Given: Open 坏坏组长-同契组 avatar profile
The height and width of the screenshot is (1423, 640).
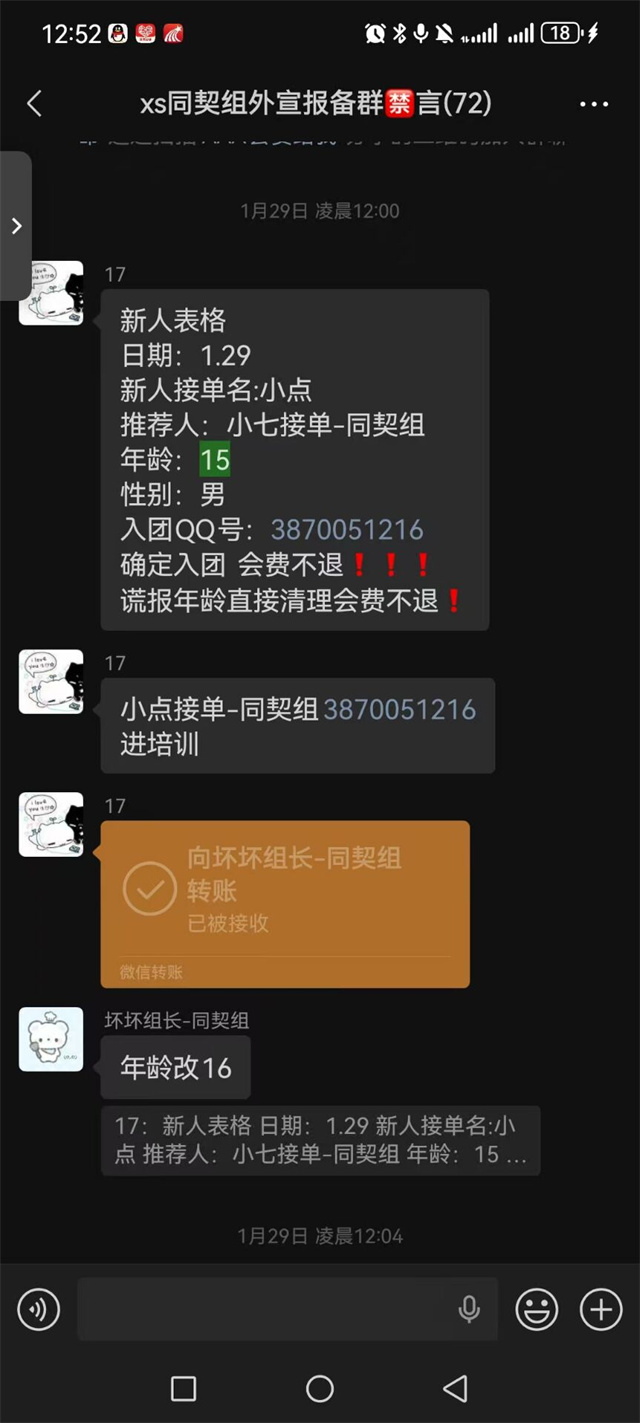Looking at the screenshot, I should coord(51,1039).
